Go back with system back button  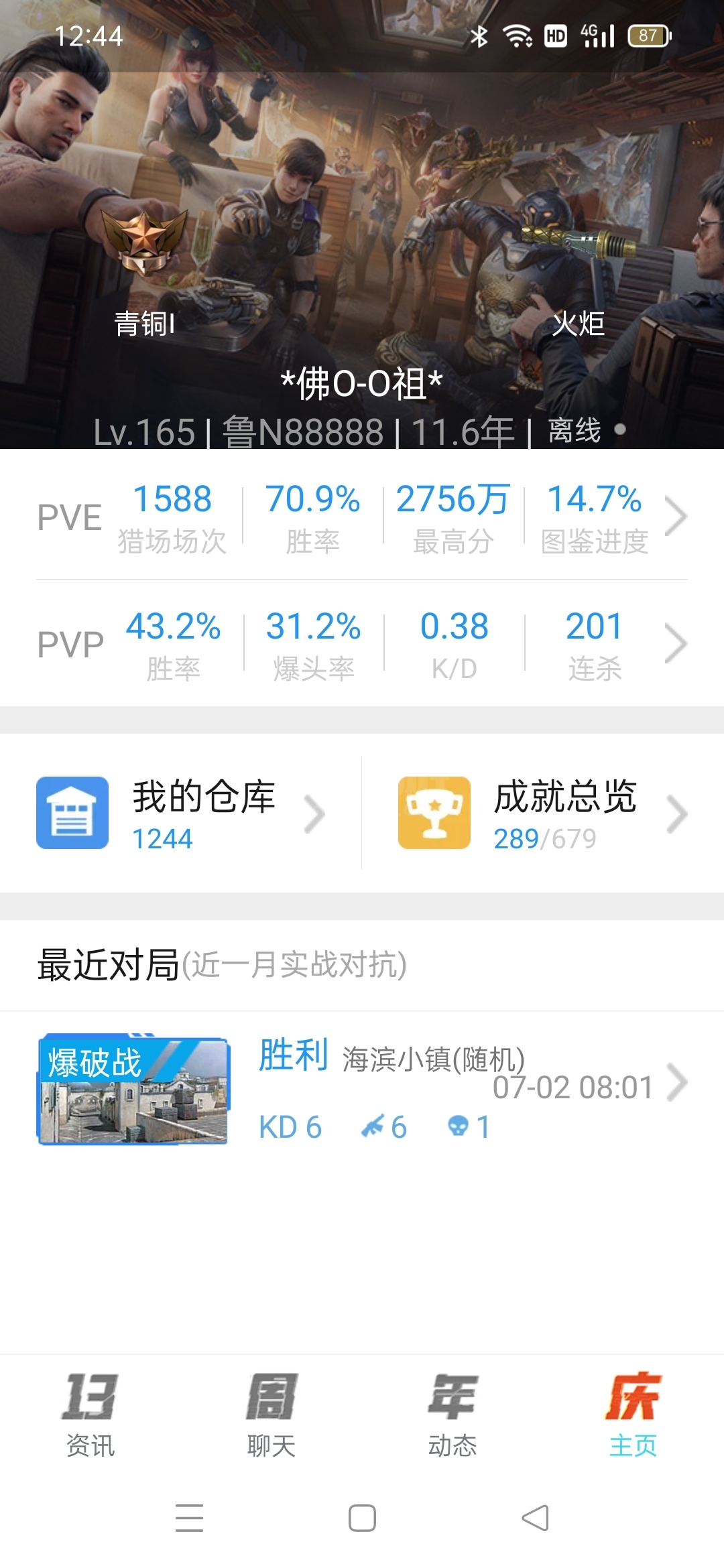tap(535, 1518)
